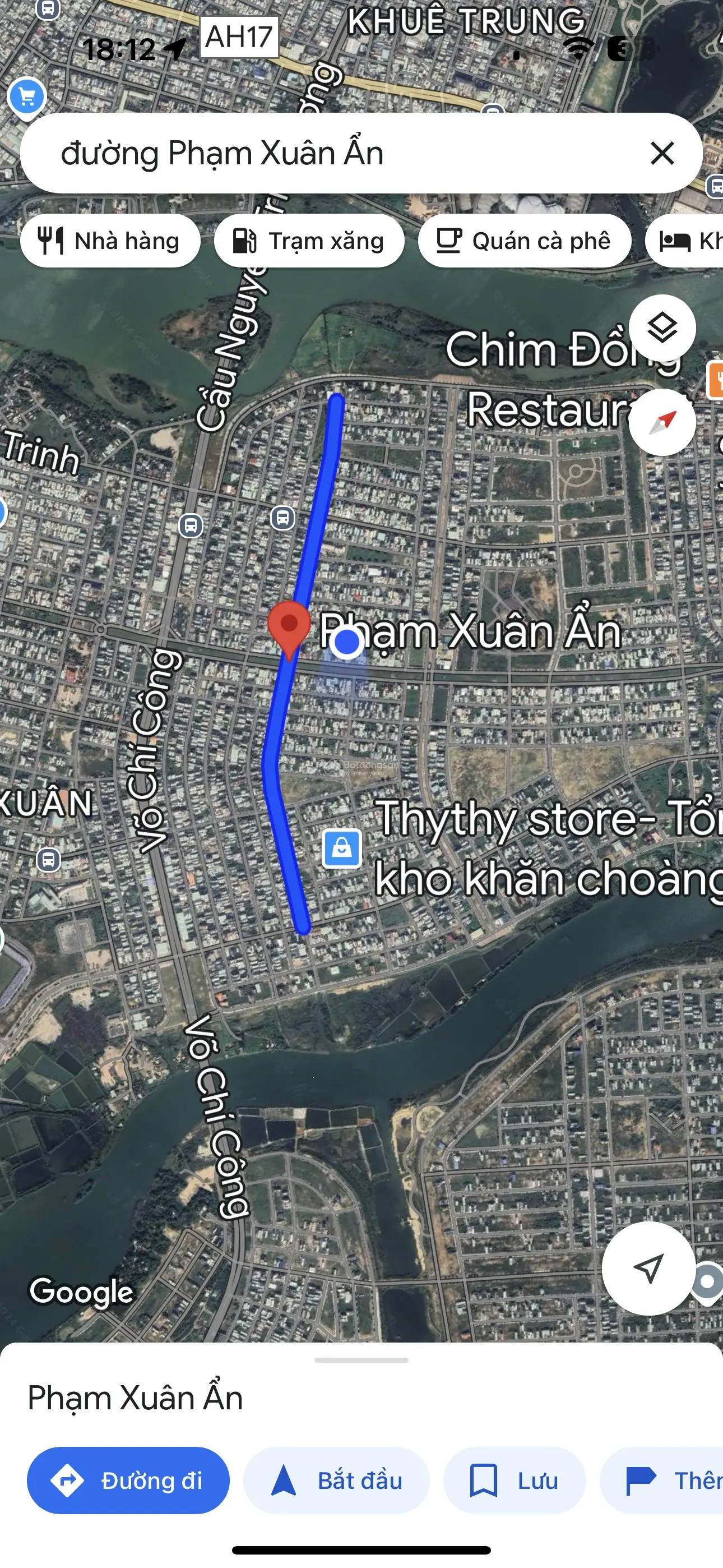Open Thythy store shopping marker

click(x=341, y=848)
